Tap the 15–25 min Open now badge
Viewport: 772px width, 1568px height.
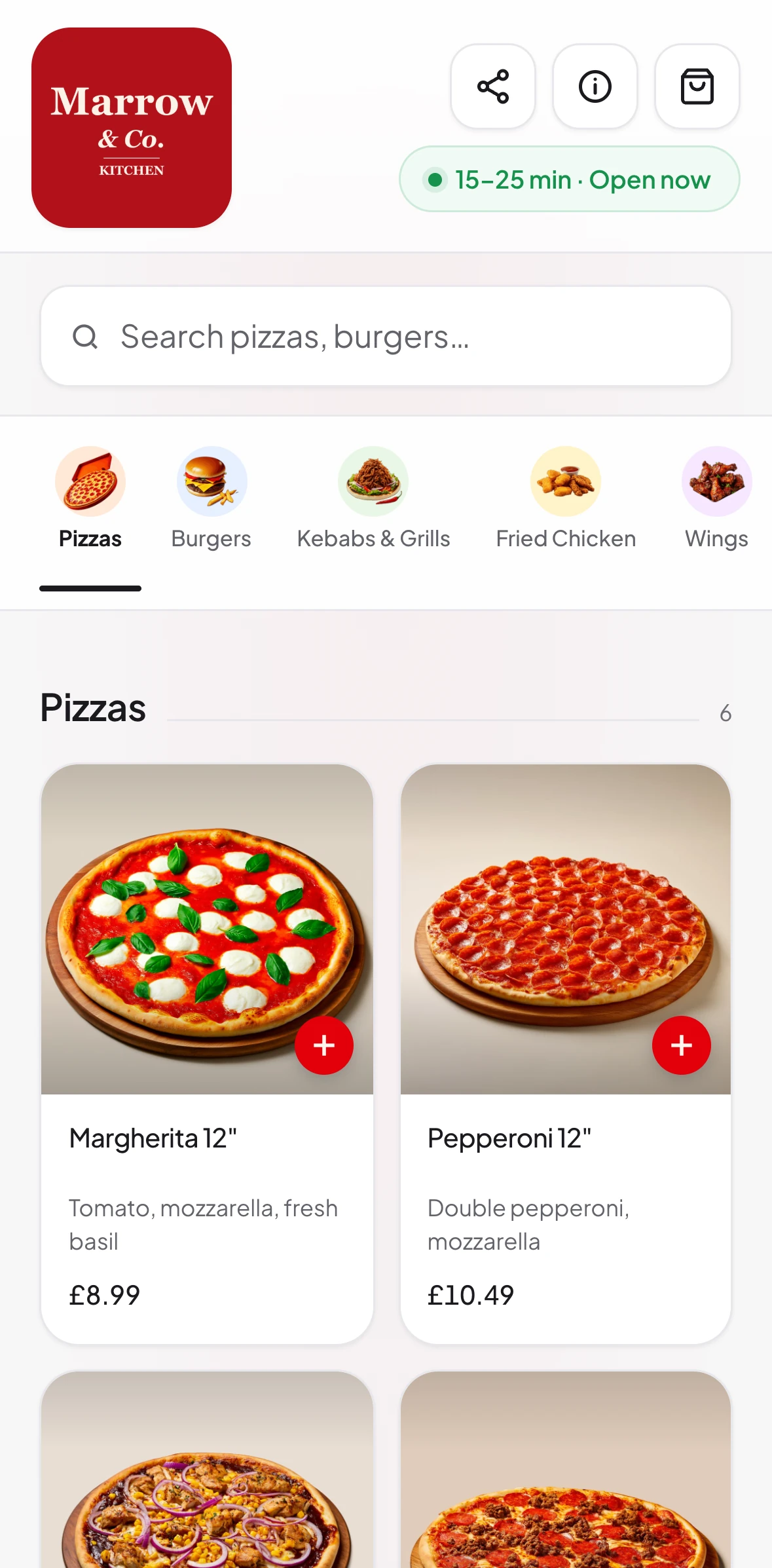click(x=570, y=179)
